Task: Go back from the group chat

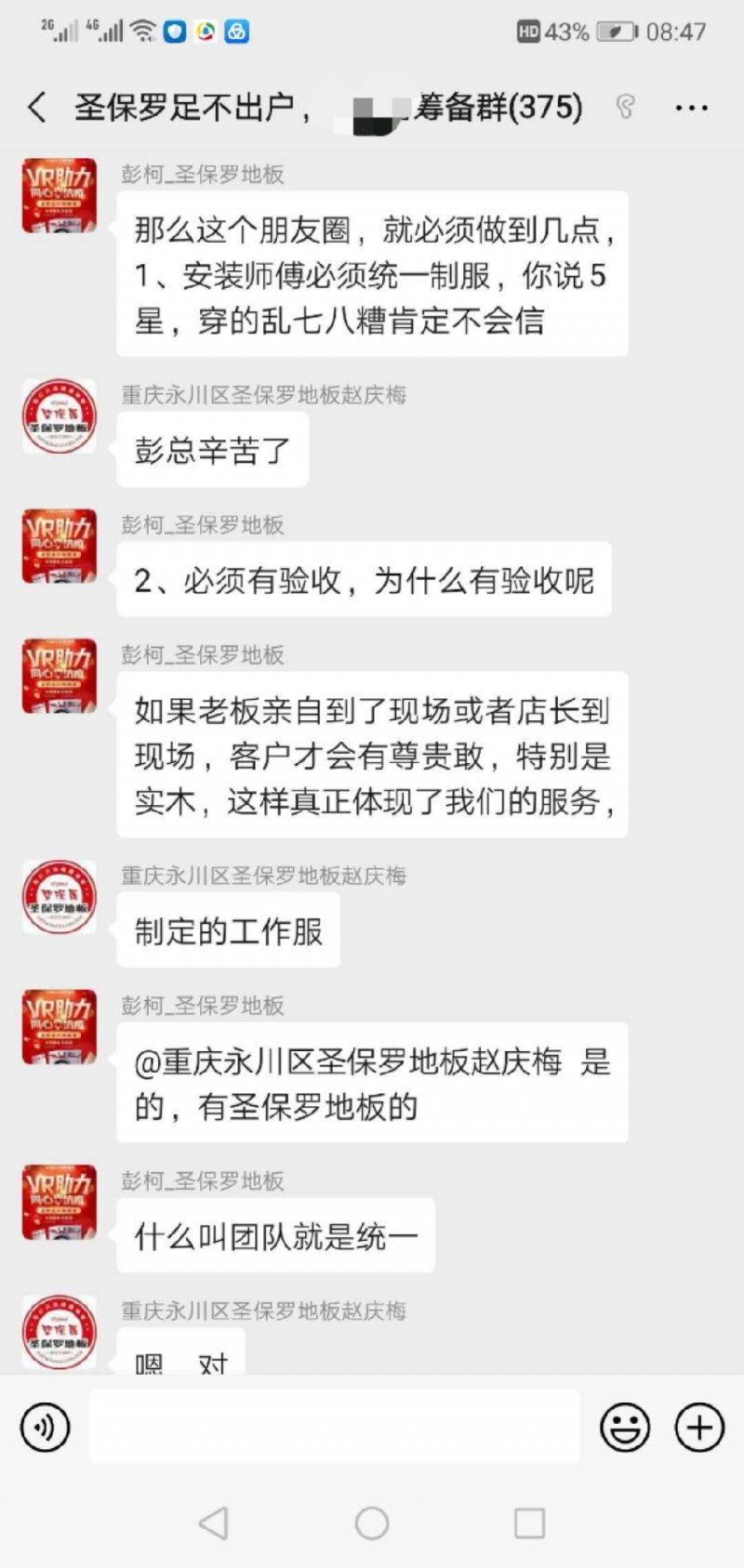Action: (x=37, y=108)
